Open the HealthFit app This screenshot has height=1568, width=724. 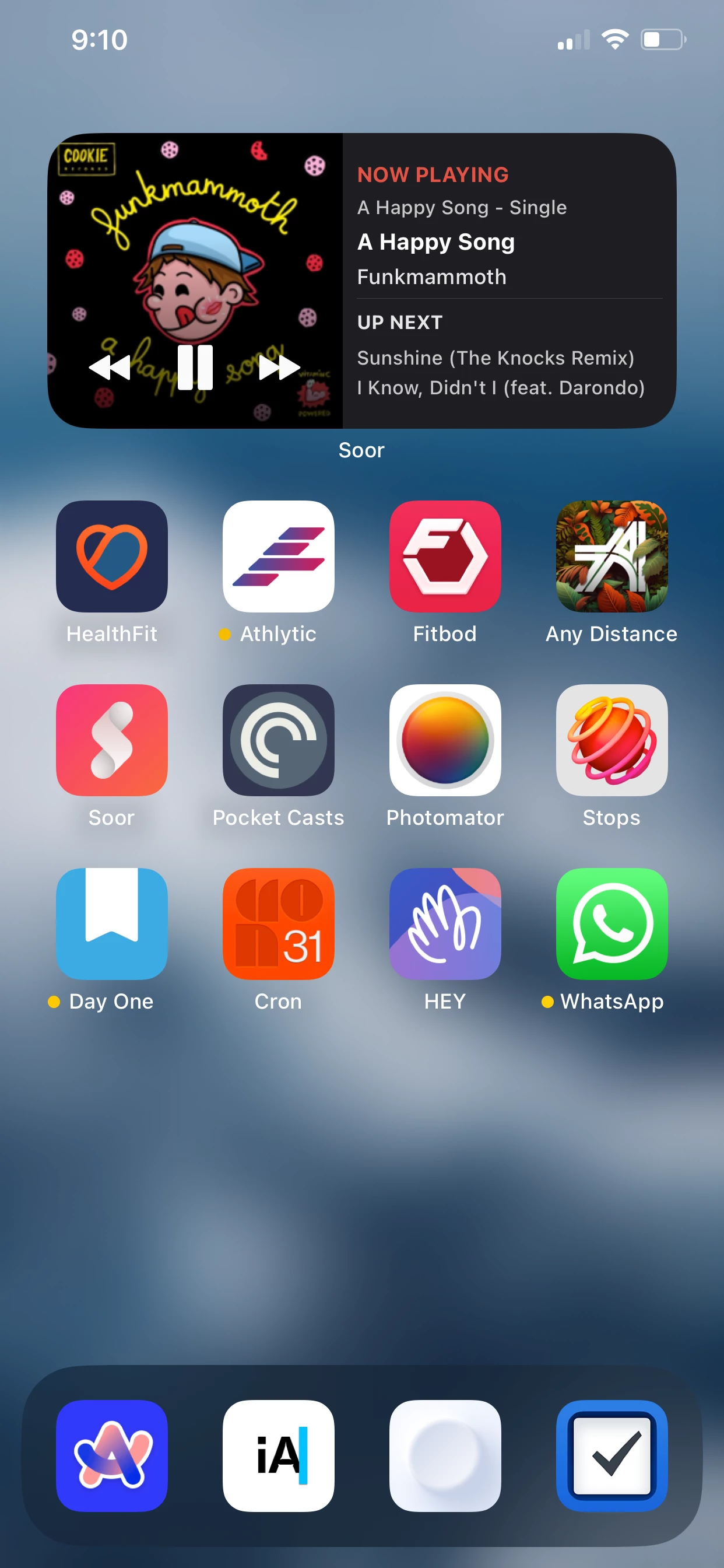coord(112,556)
